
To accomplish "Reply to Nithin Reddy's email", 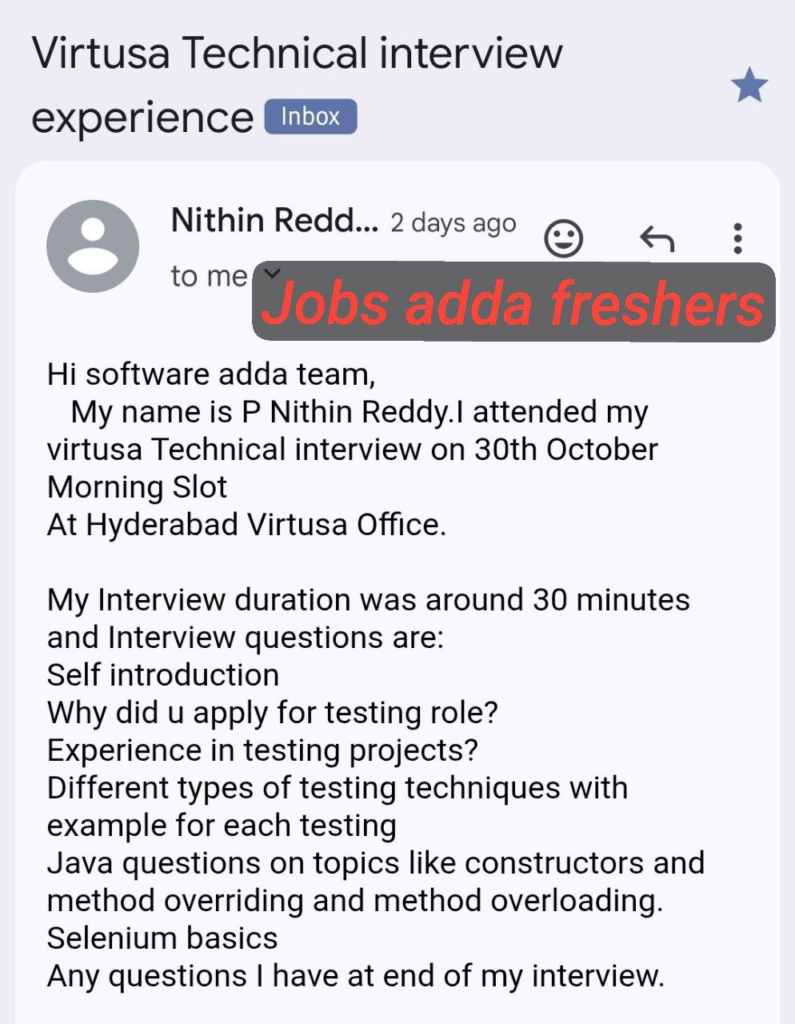I will point(657,238).
